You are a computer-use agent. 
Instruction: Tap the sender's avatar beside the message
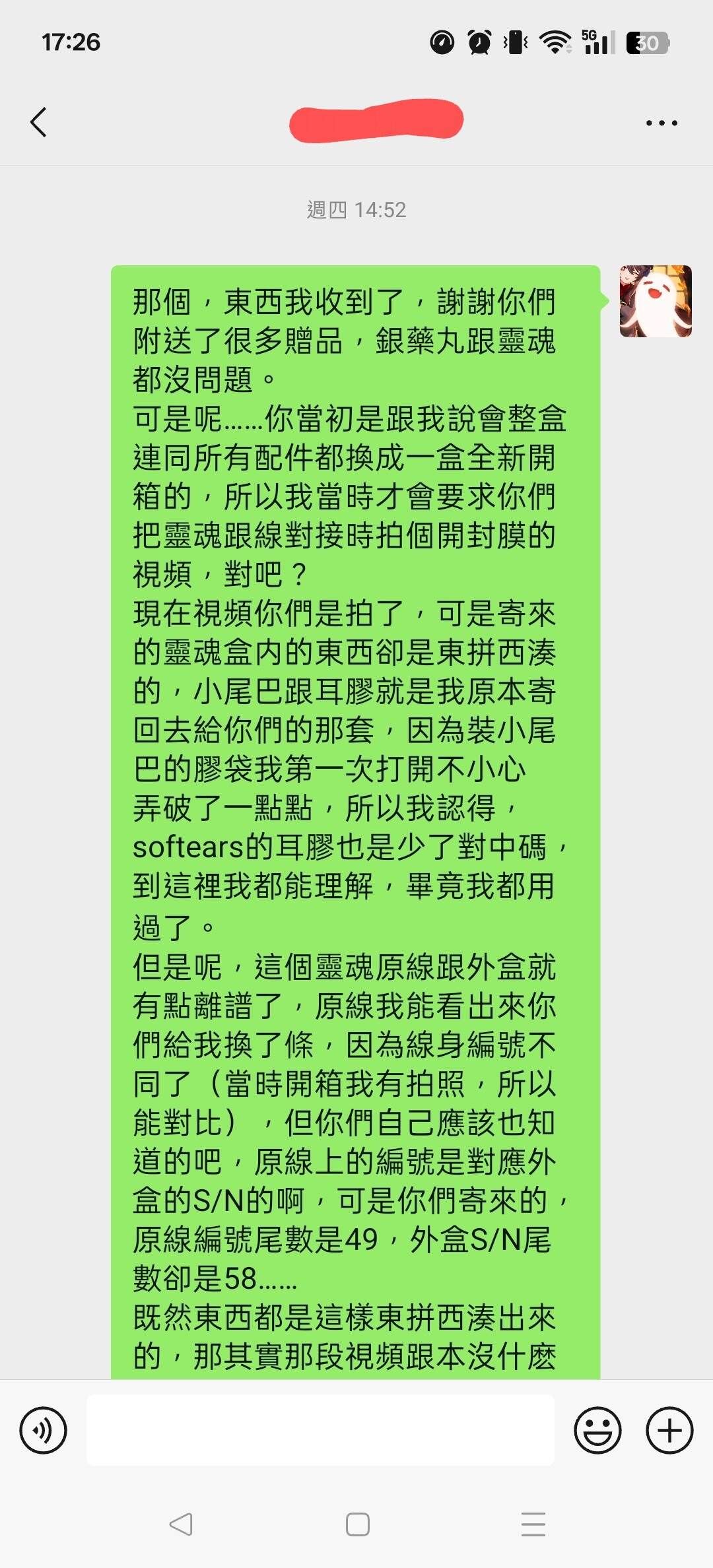656,302
